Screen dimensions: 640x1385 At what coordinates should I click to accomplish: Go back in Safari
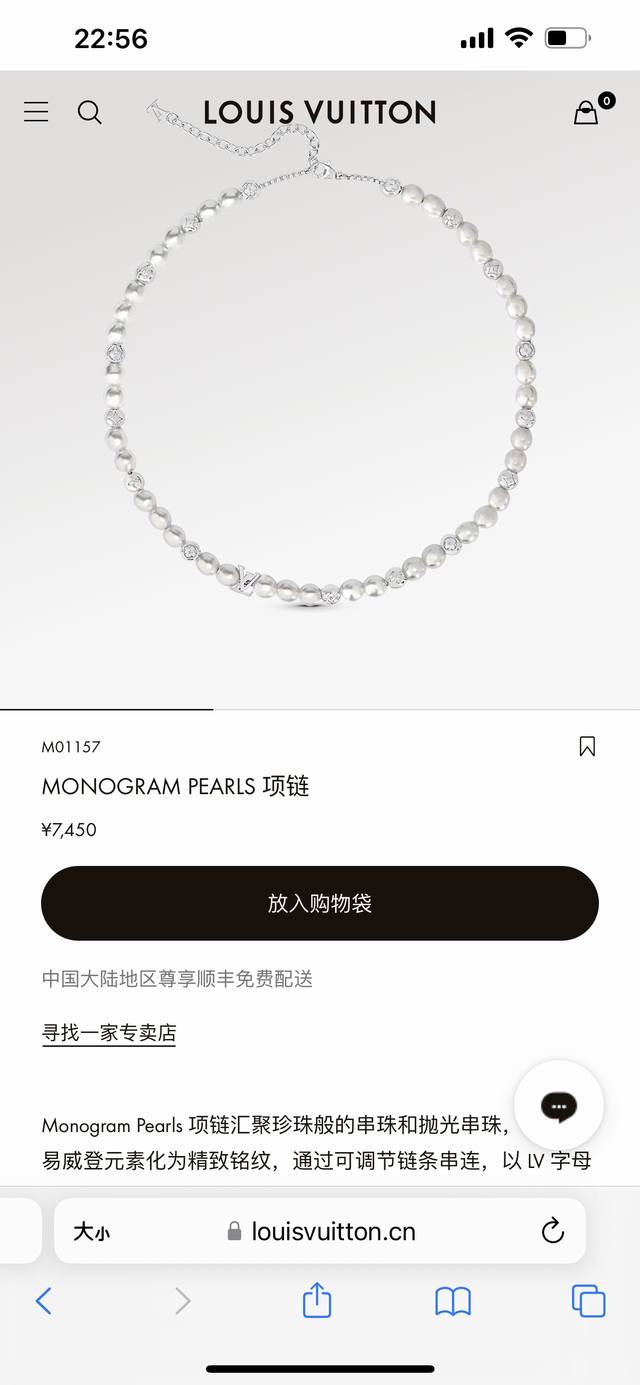click(43, 1301)
